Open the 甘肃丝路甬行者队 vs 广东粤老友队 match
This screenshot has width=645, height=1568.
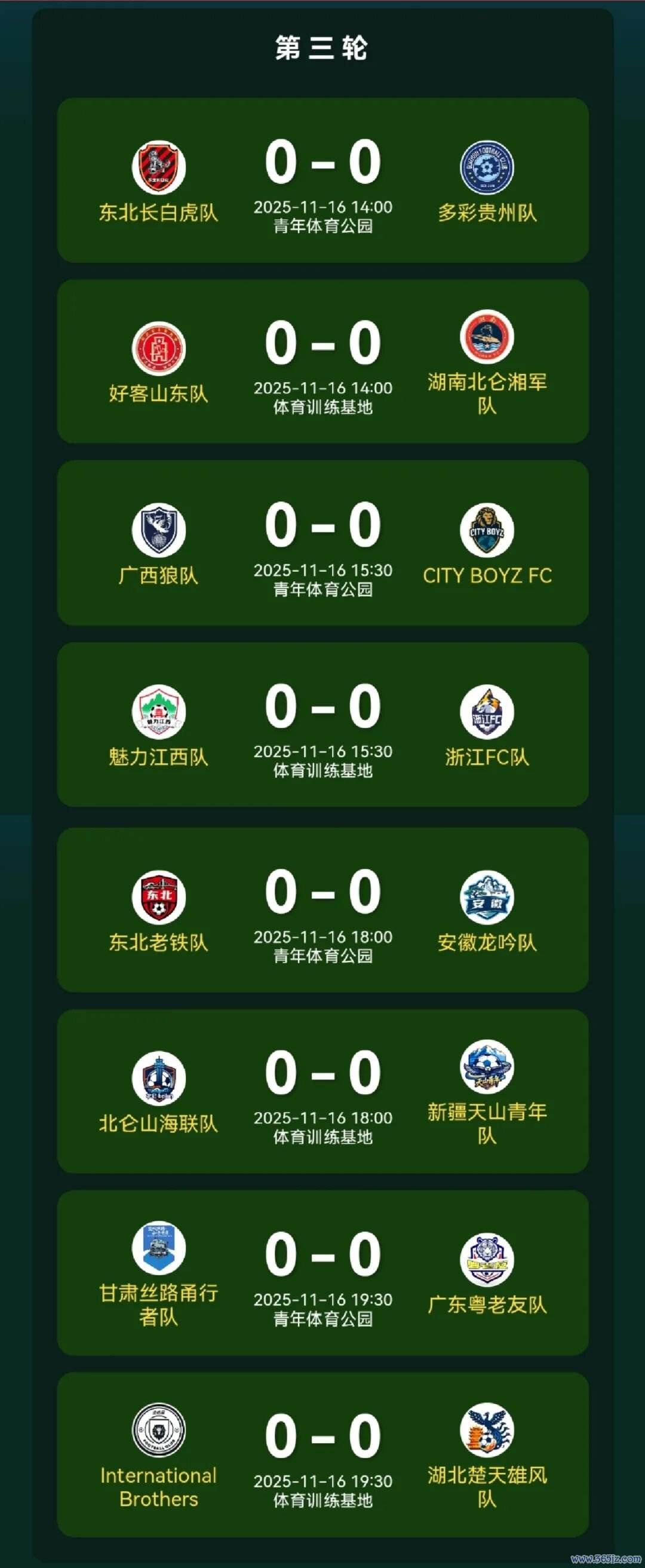322,1272
